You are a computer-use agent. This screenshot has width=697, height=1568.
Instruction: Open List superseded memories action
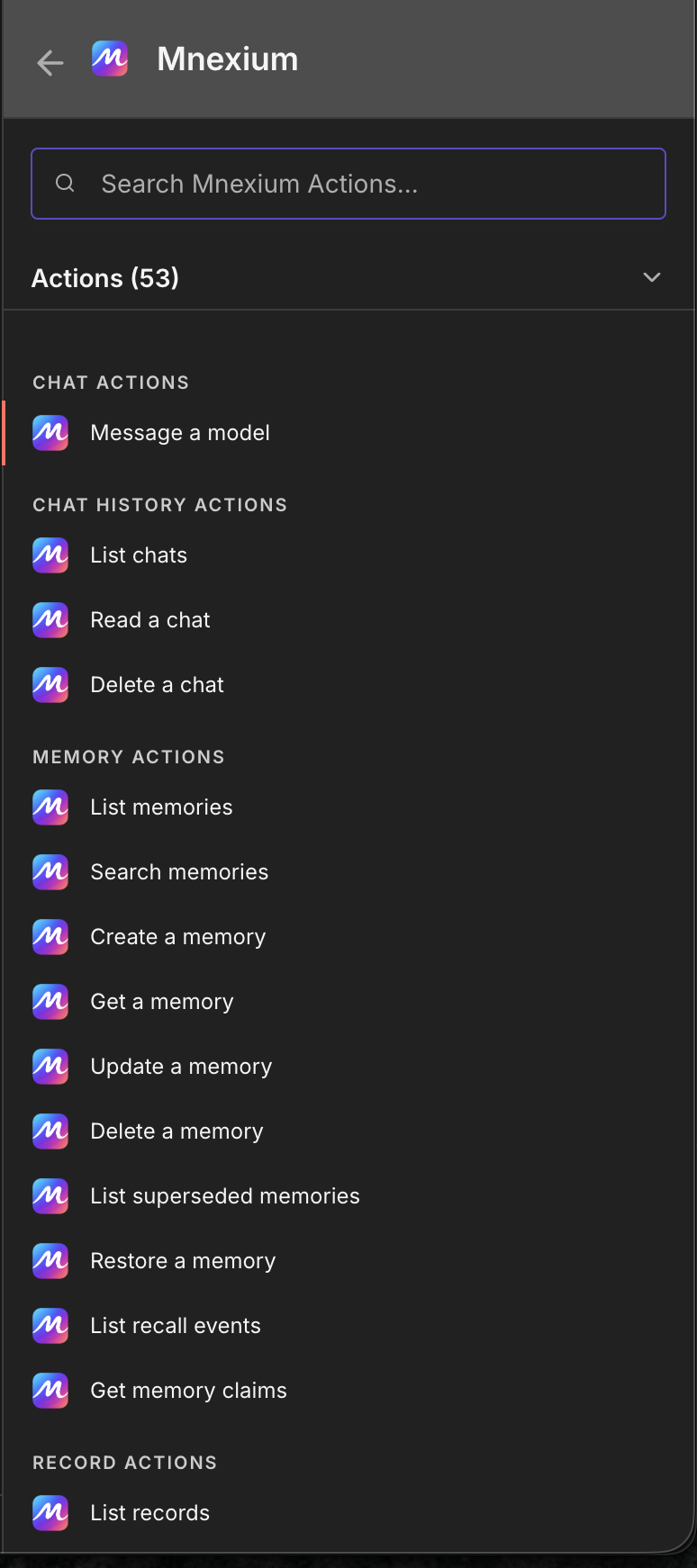tap(225, 1196)
